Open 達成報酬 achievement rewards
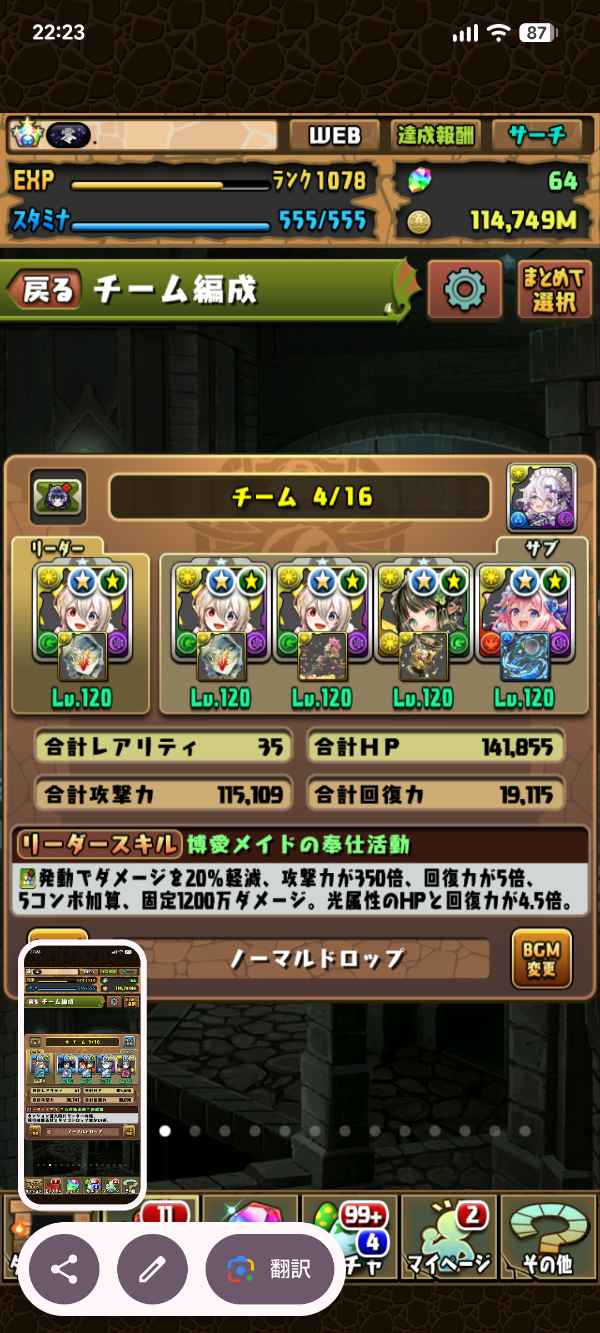 point(437,135)
